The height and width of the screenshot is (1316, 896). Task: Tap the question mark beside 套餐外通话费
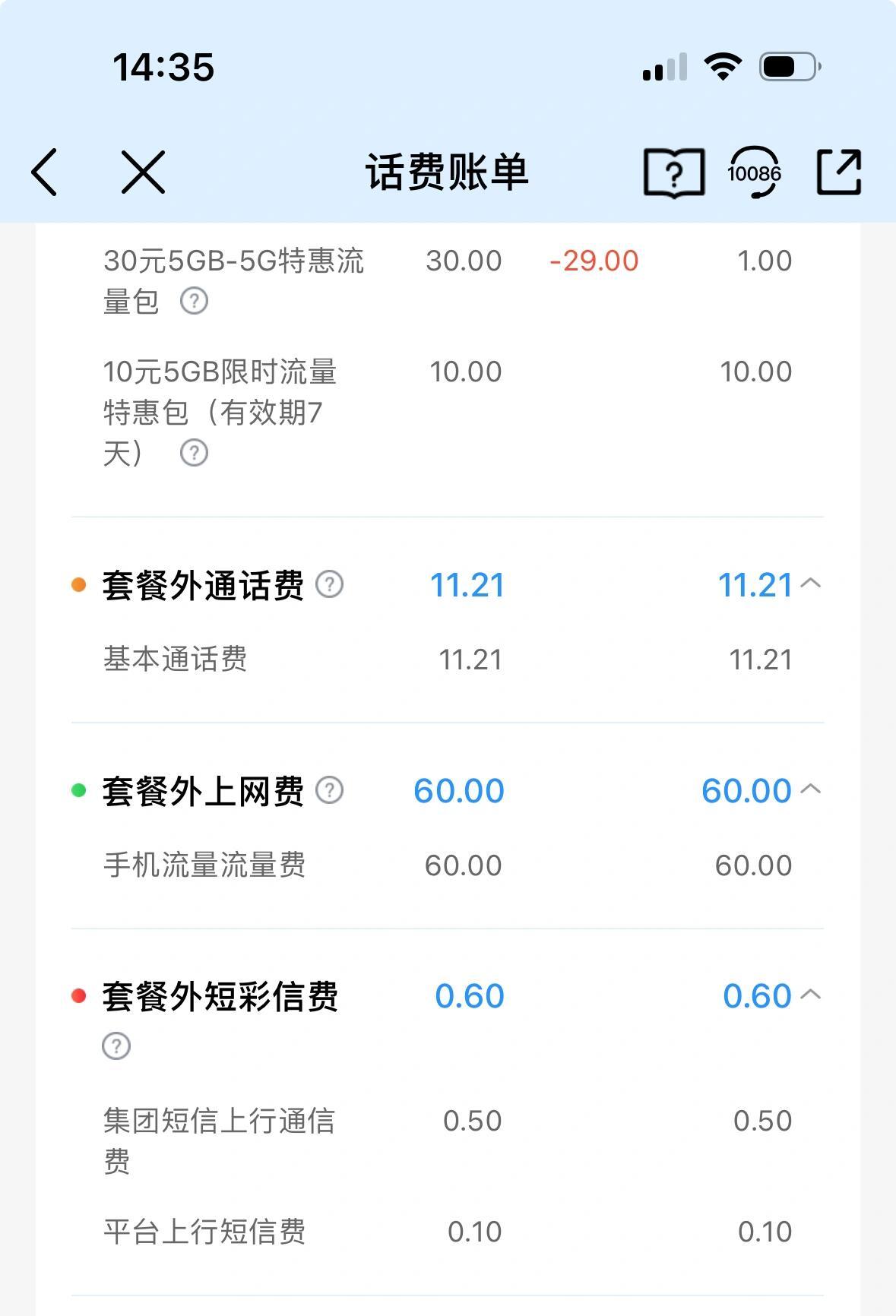330,585
